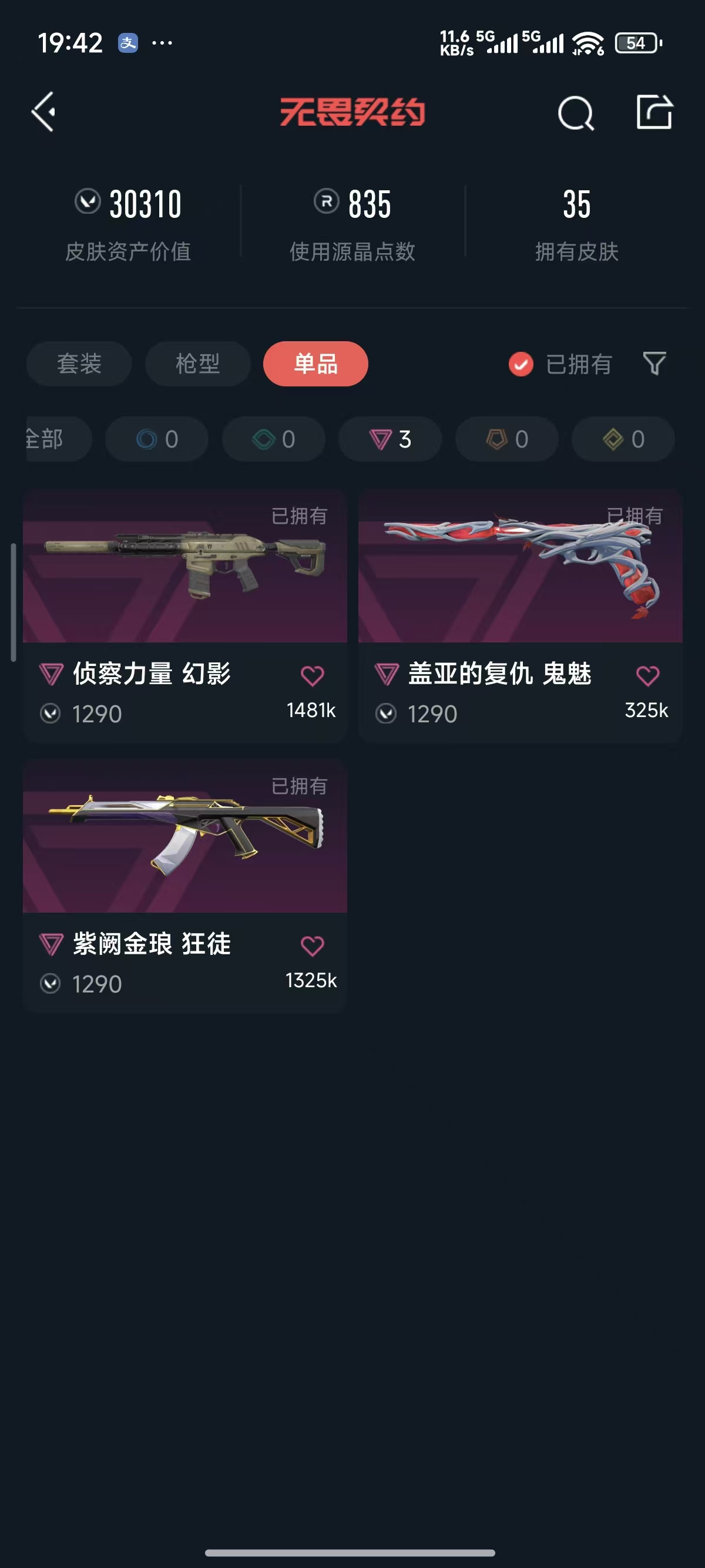Filter by the green diamond rarity chip
The height and width of the screenshot is (1568, 705).
coord(273,439)
